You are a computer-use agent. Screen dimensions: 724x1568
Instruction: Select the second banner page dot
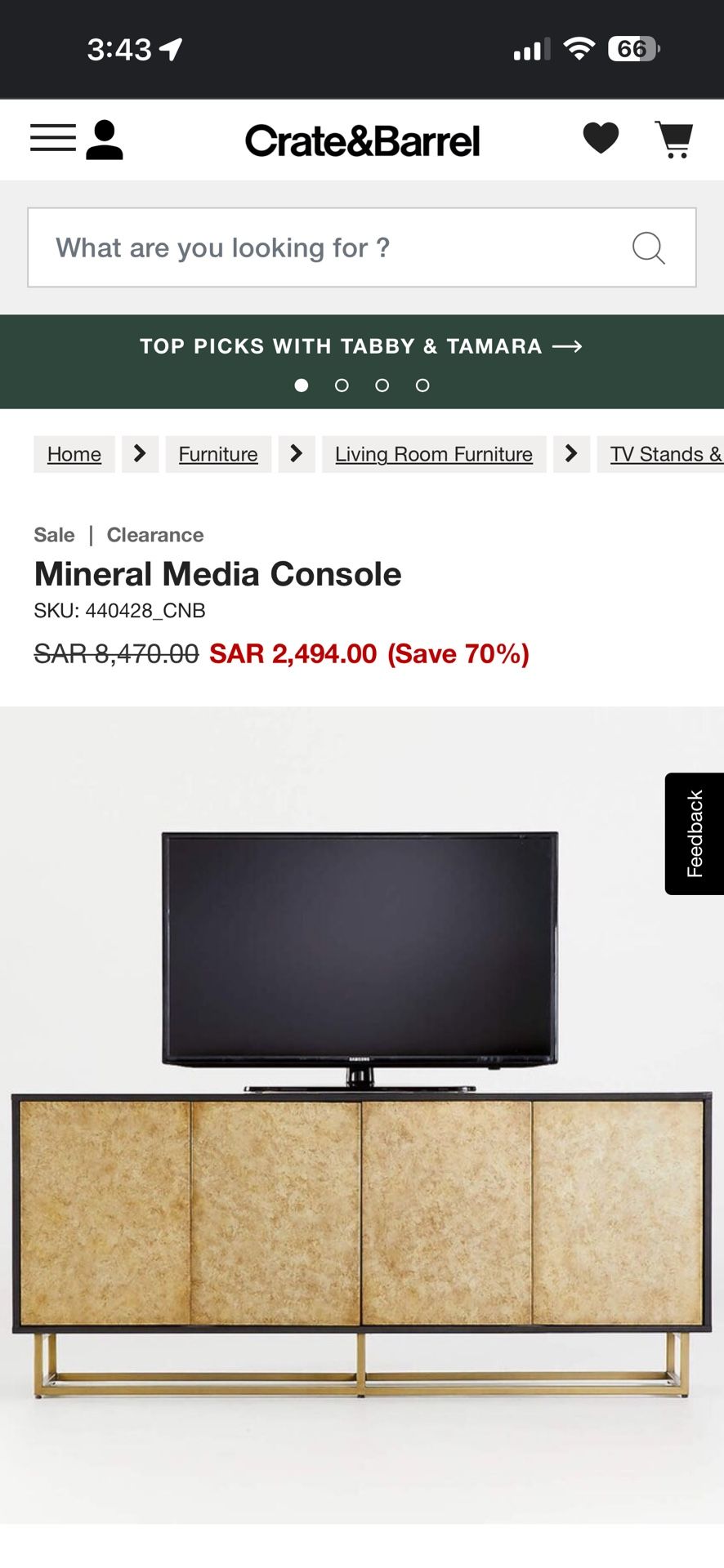[342, 385]
